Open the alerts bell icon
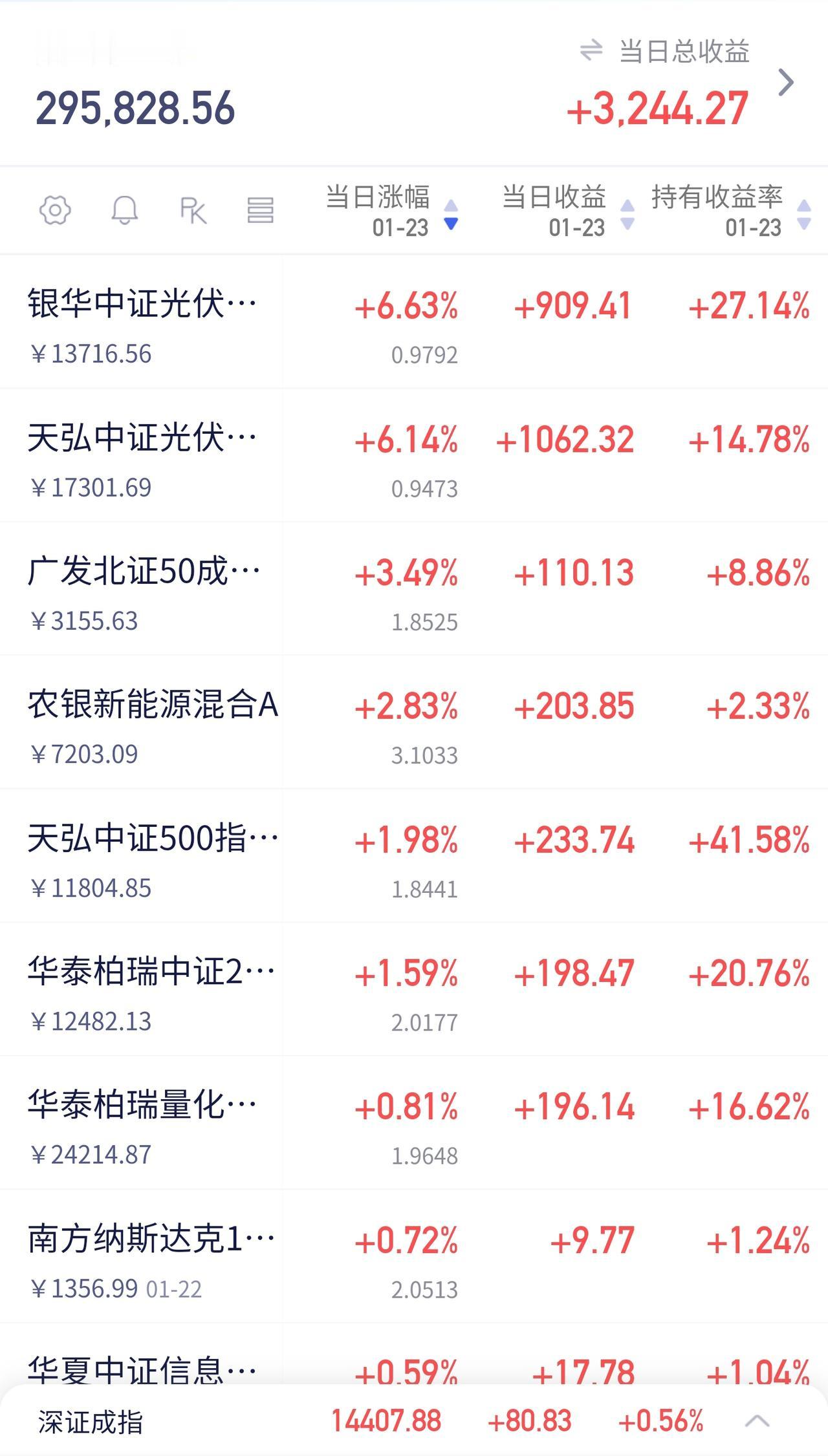Image resolution: width=828 pixels, height=1456 pixels. 125,210
